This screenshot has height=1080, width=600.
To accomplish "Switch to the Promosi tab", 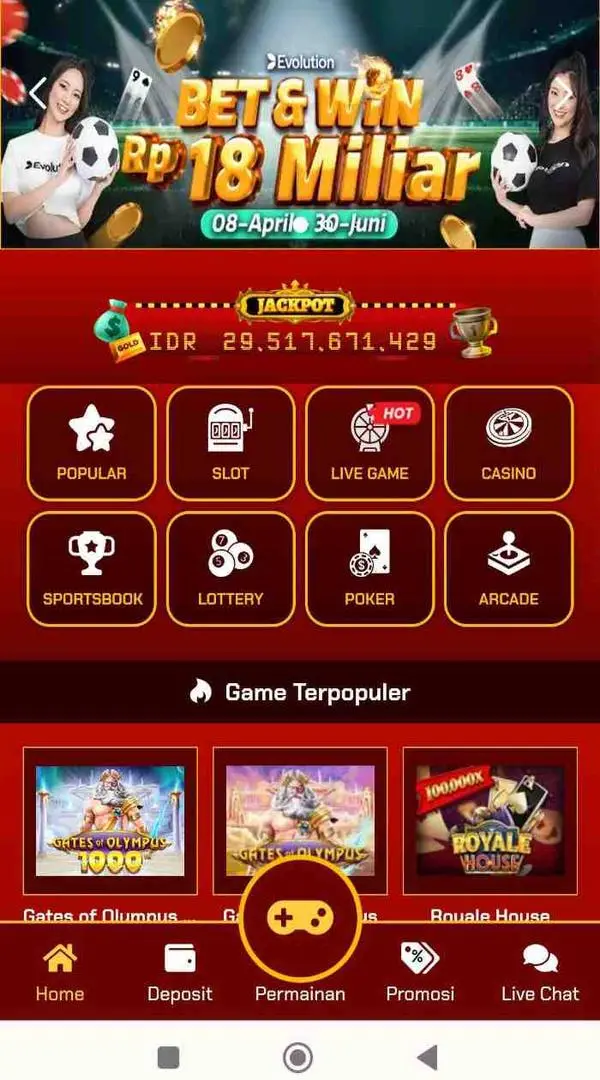I will (420, 973).
